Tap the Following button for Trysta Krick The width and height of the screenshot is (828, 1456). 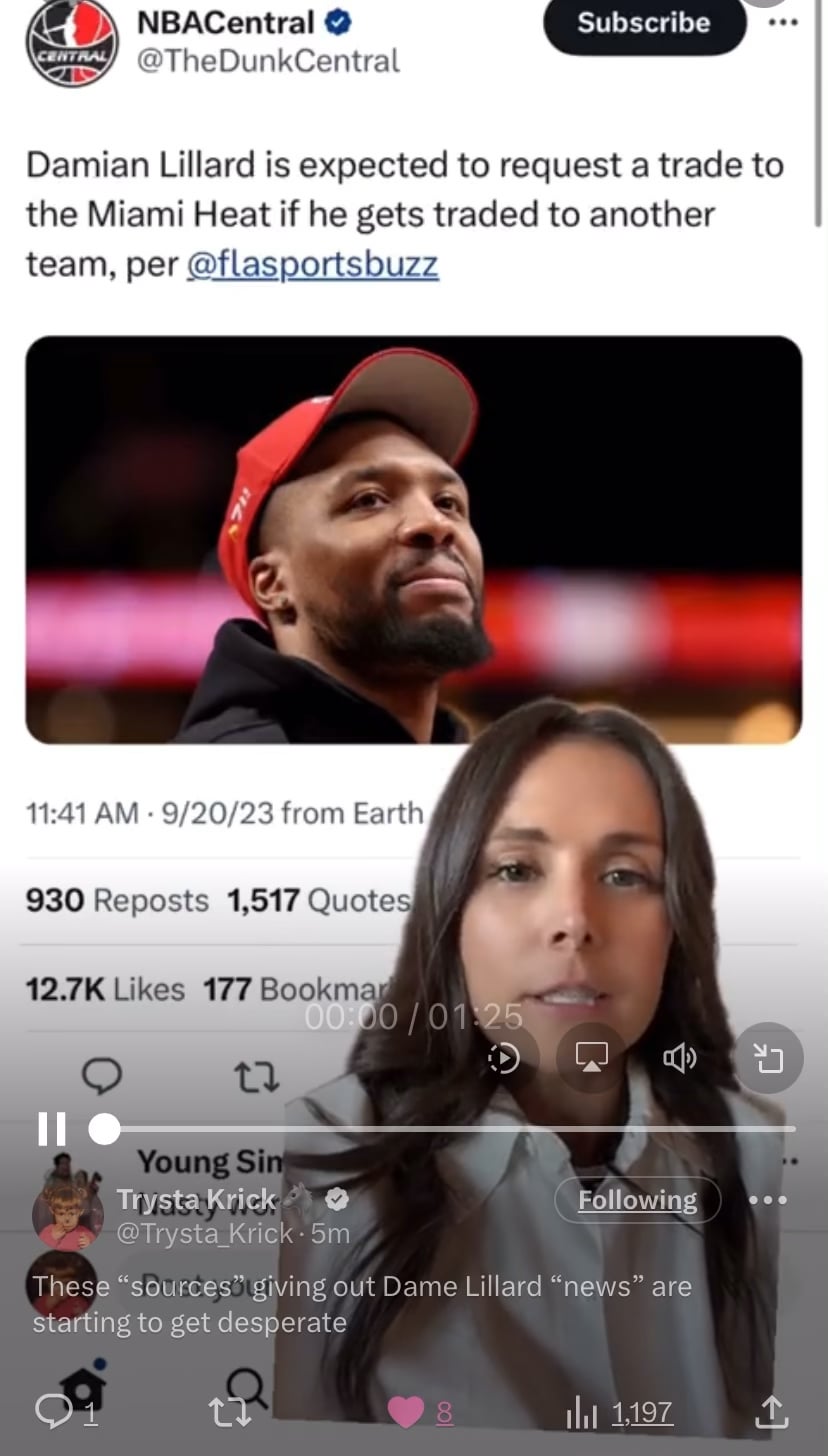[x=637, y=1200]
